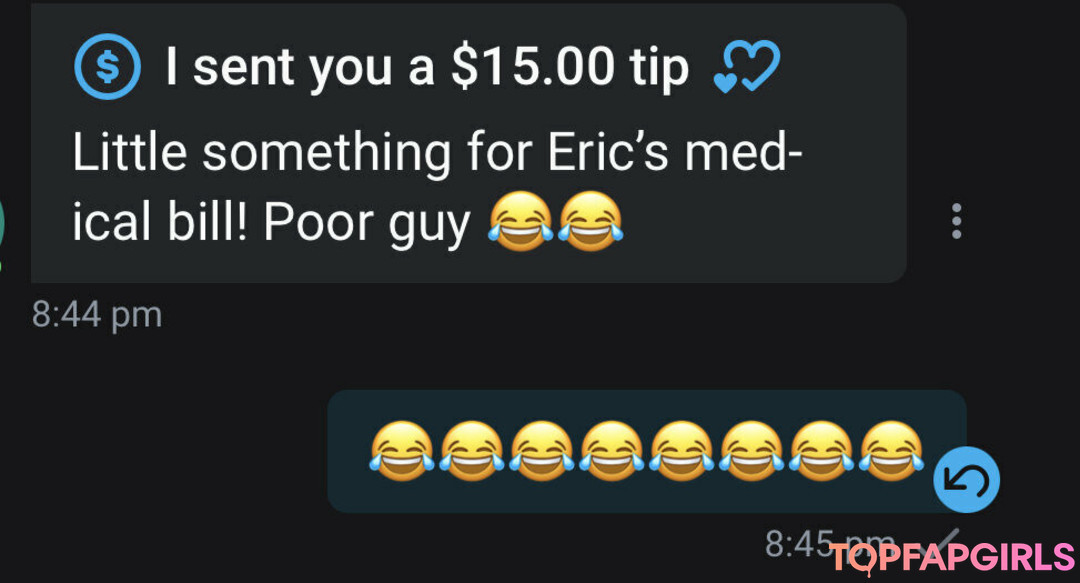This screenshot has width=1080, height=583.
Task: Open the three-dot menu beside the tip message
Action: [x=956, y=221]
